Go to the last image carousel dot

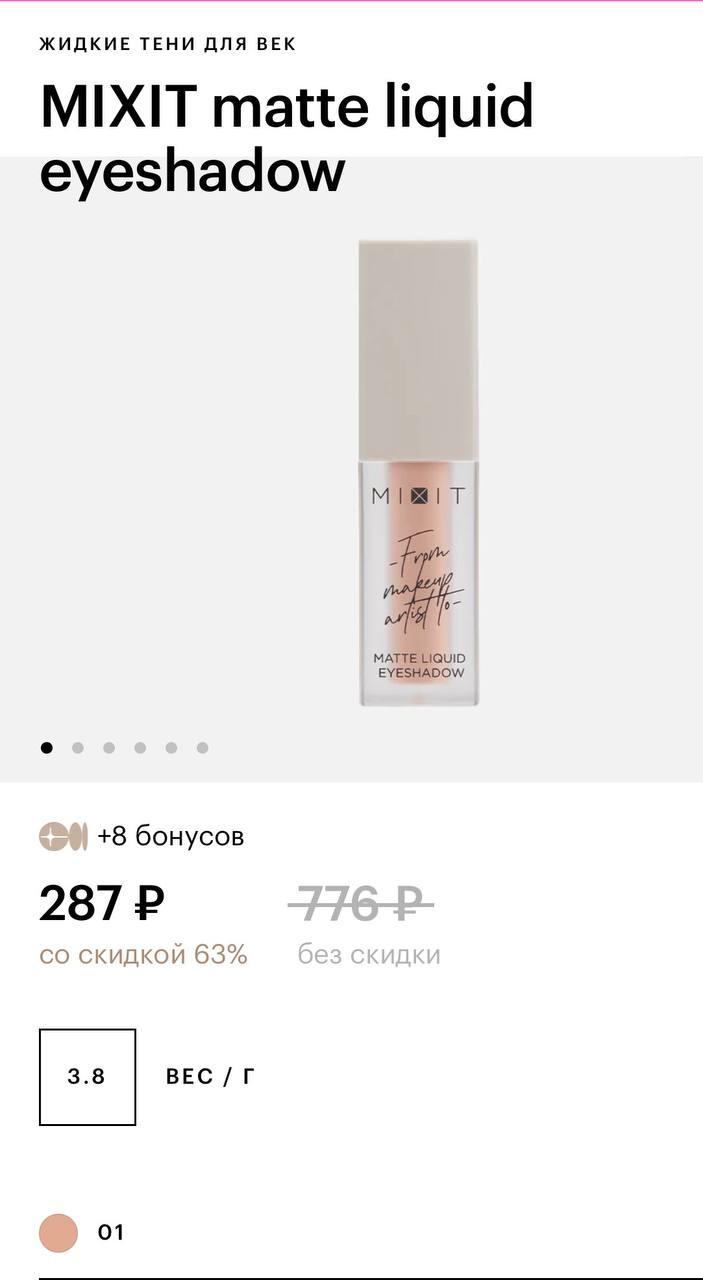[202, 748]
